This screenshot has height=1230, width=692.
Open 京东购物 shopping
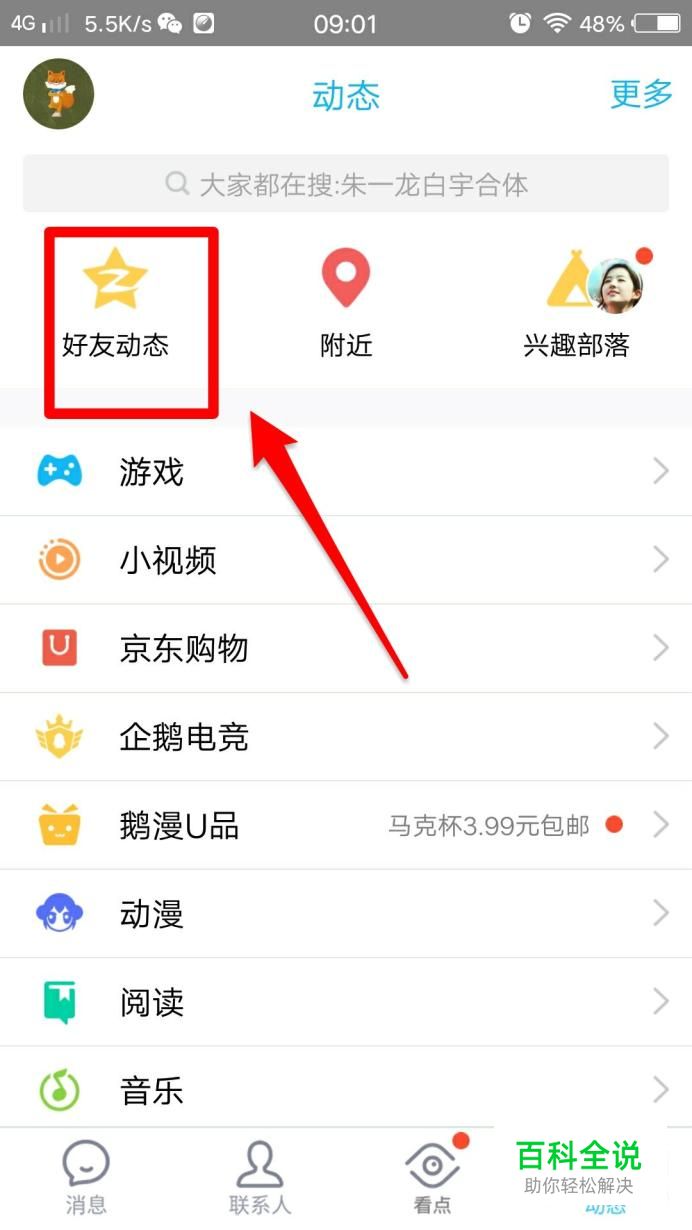[346, 649]
